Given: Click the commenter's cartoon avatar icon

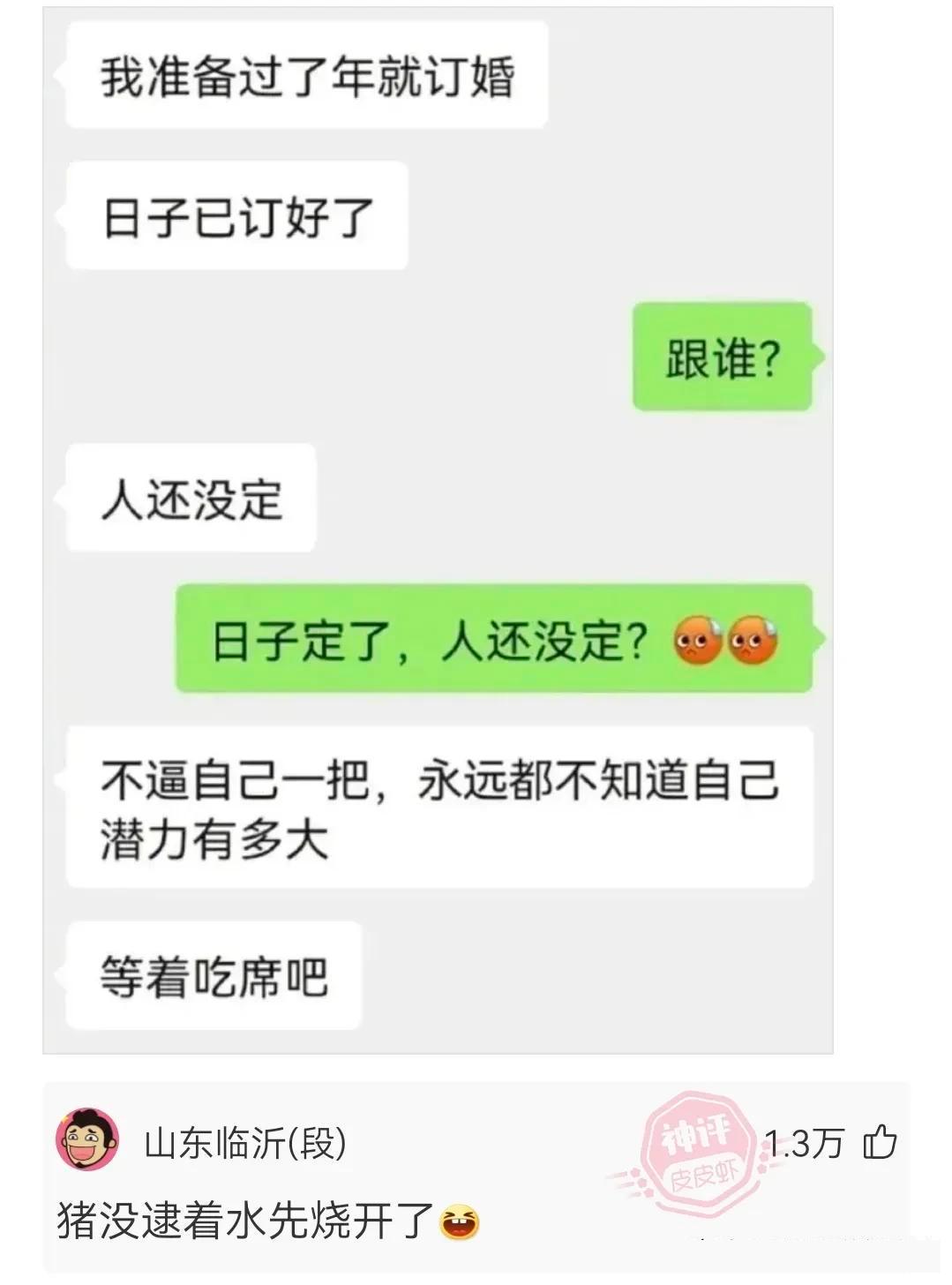Looking at the screenshot, I should (84, 1139).
